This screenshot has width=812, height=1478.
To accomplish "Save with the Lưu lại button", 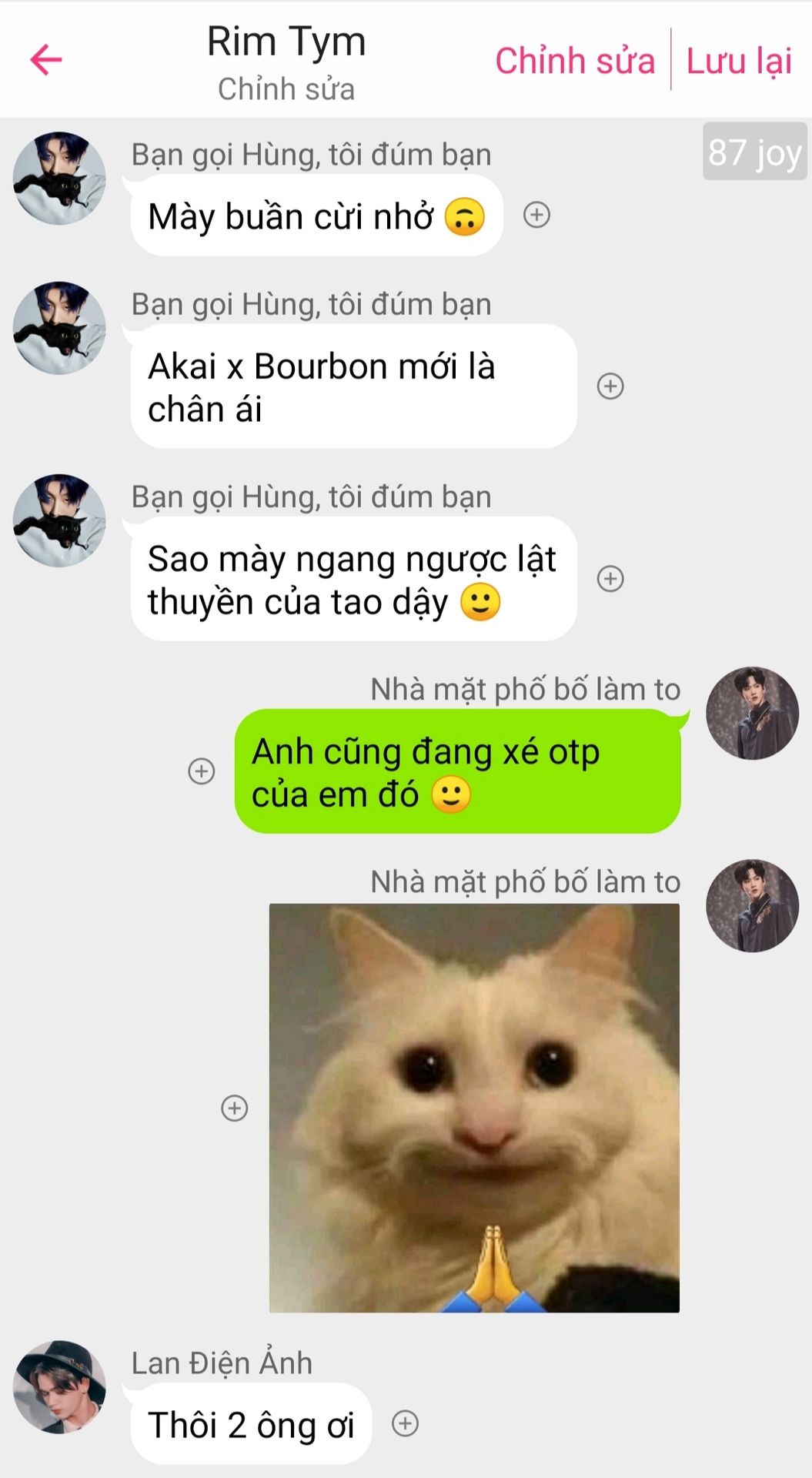I will point(739,62).
